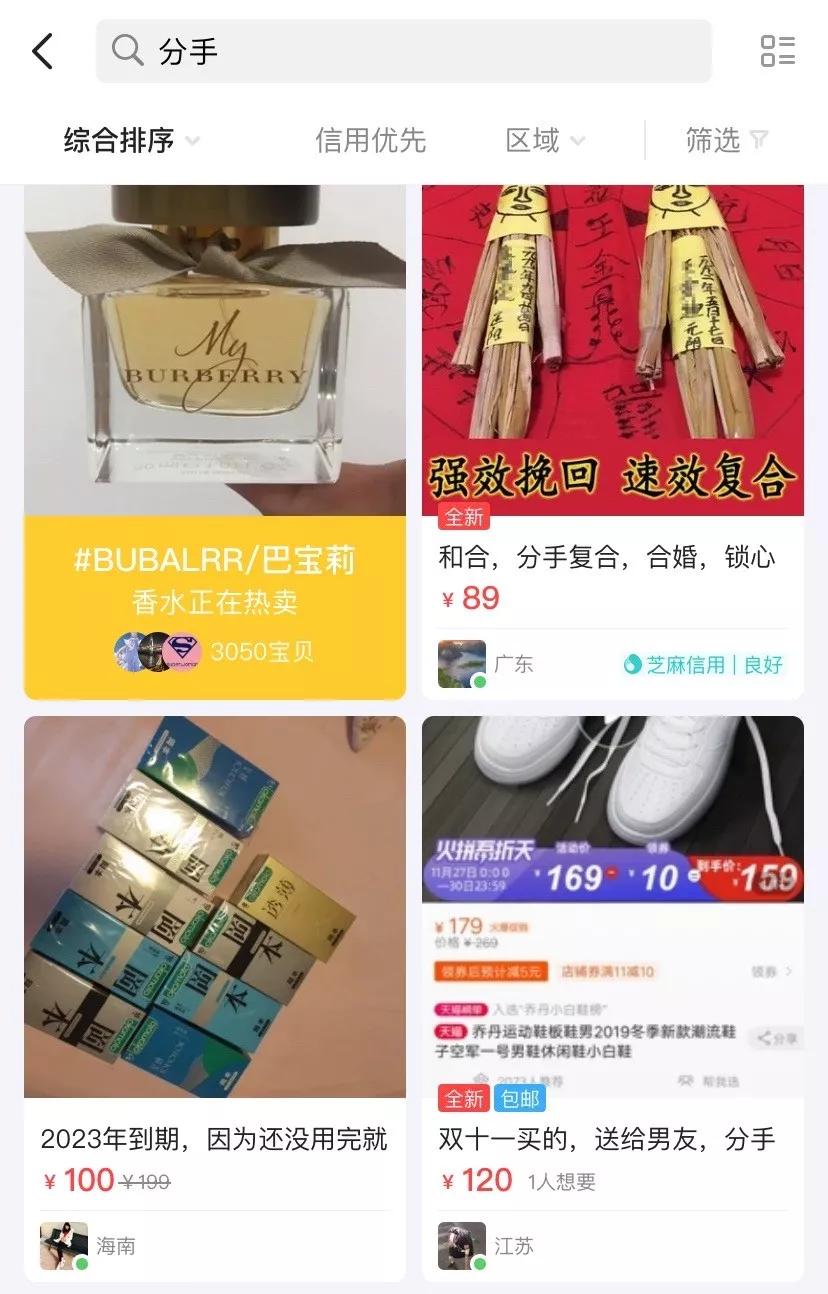Tap the 分享 share icon on the sneaker listing

(x=773, y=1037)
